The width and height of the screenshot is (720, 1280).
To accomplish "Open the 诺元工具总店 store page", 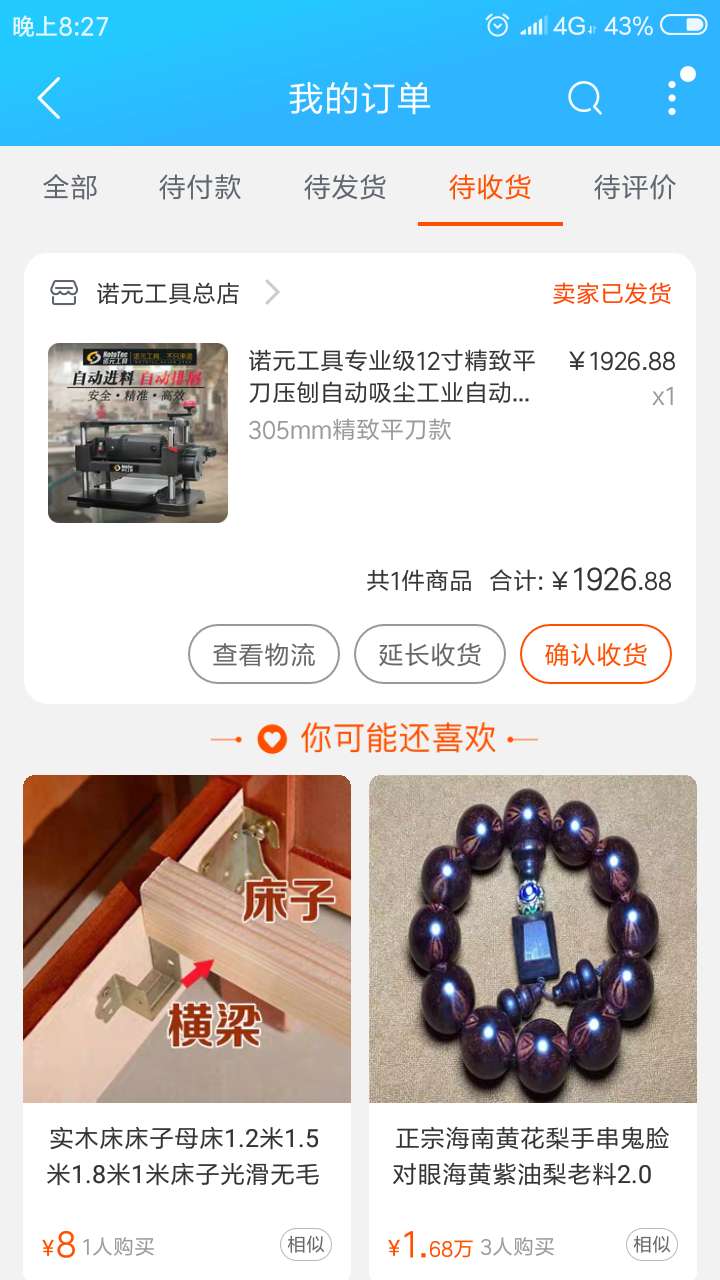I will [168, 293].
